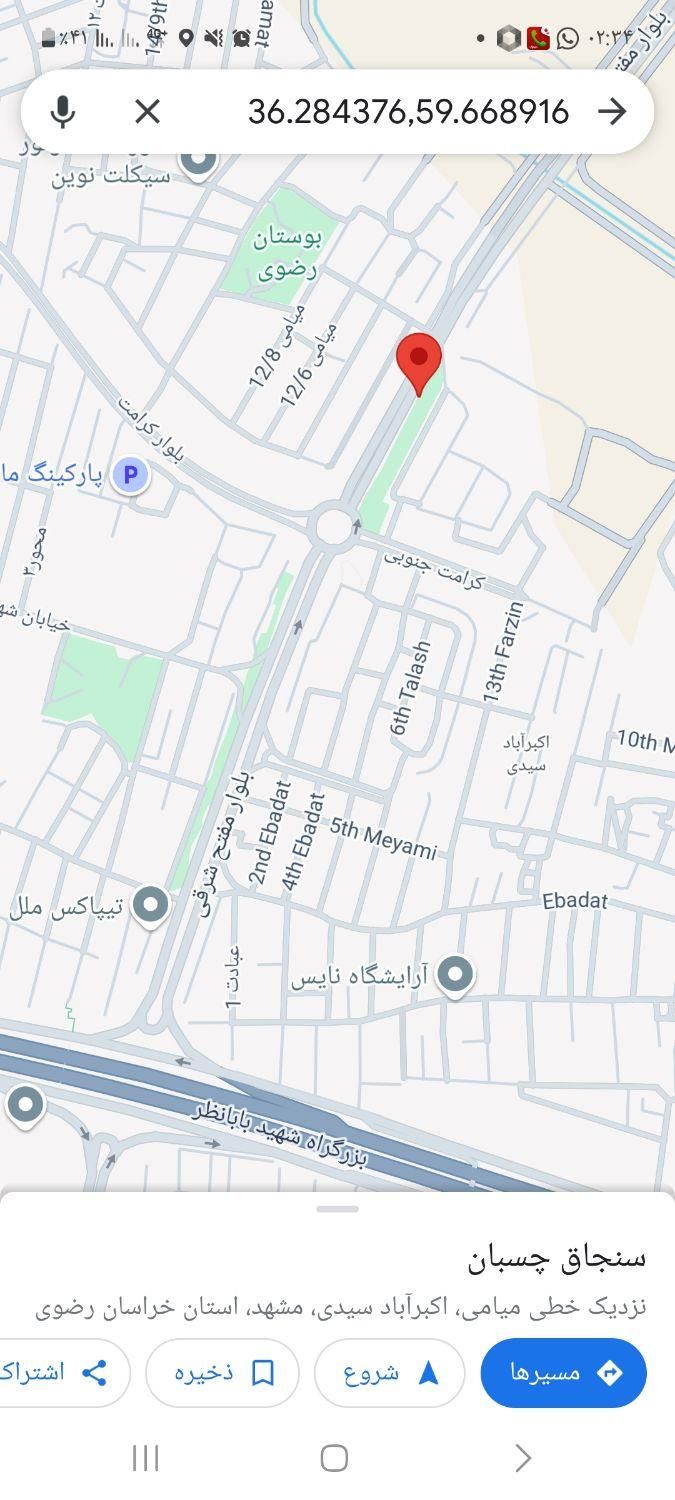Open the آرایشگاه نایس place marker

pyautogui.click(x=455, y=974)
